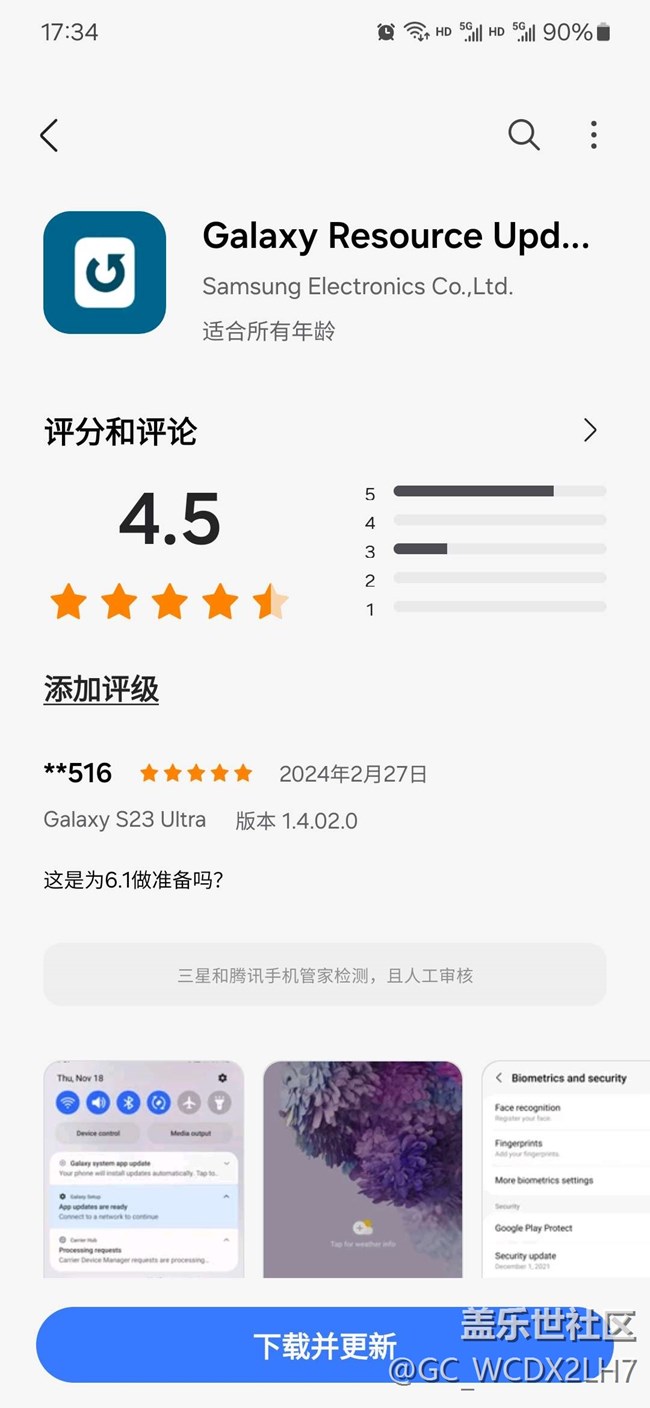Open the search magnifier icon
The width and height of the screenshot is (650, 1408).
pyautogui.click(x=523, y=135)
